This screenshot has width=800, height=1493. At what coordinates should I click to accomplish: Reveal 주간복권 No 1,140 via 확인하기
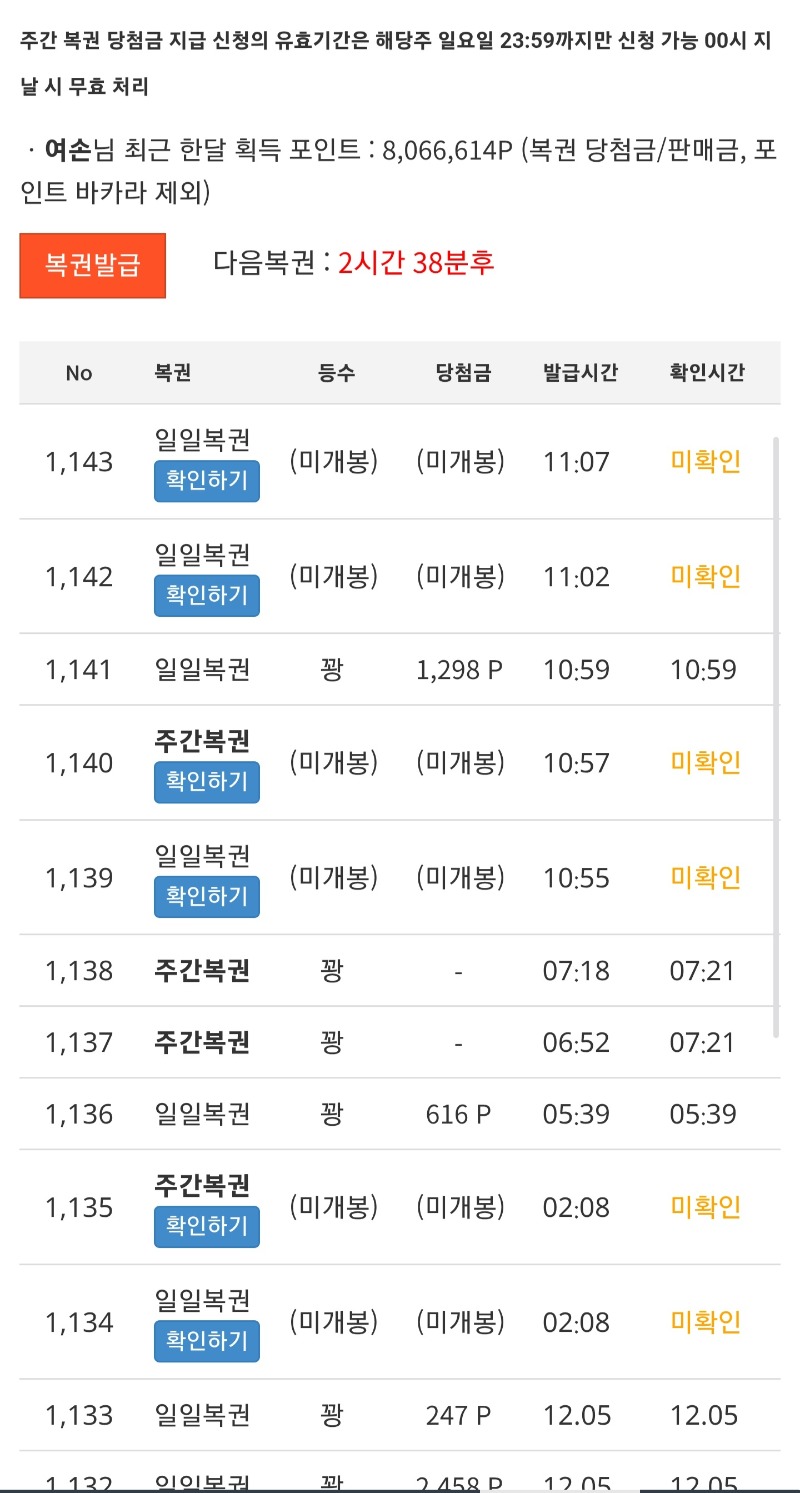pos(206,782)
